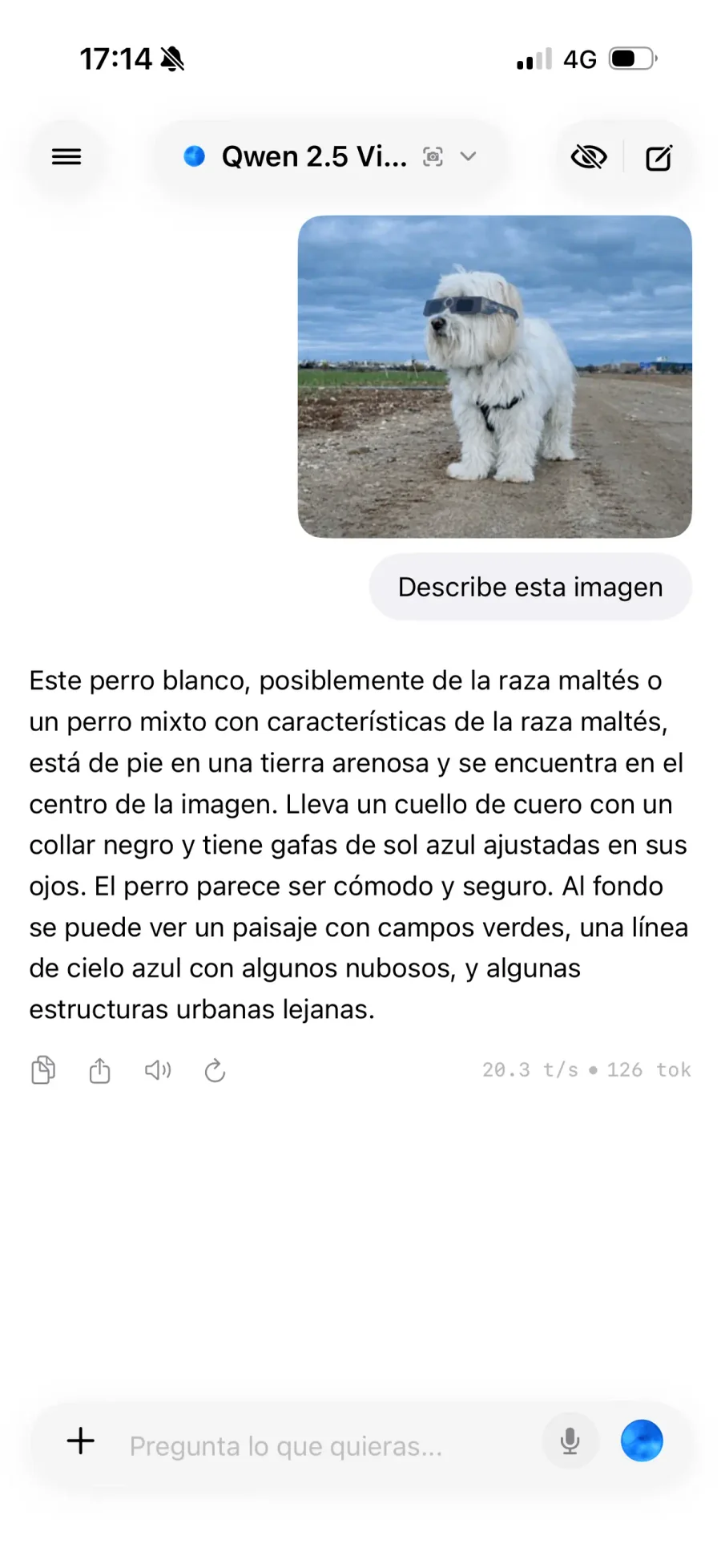Open the hamburger menu
The height and width of the screenshot is (1568, 721).
pos(66,157)
